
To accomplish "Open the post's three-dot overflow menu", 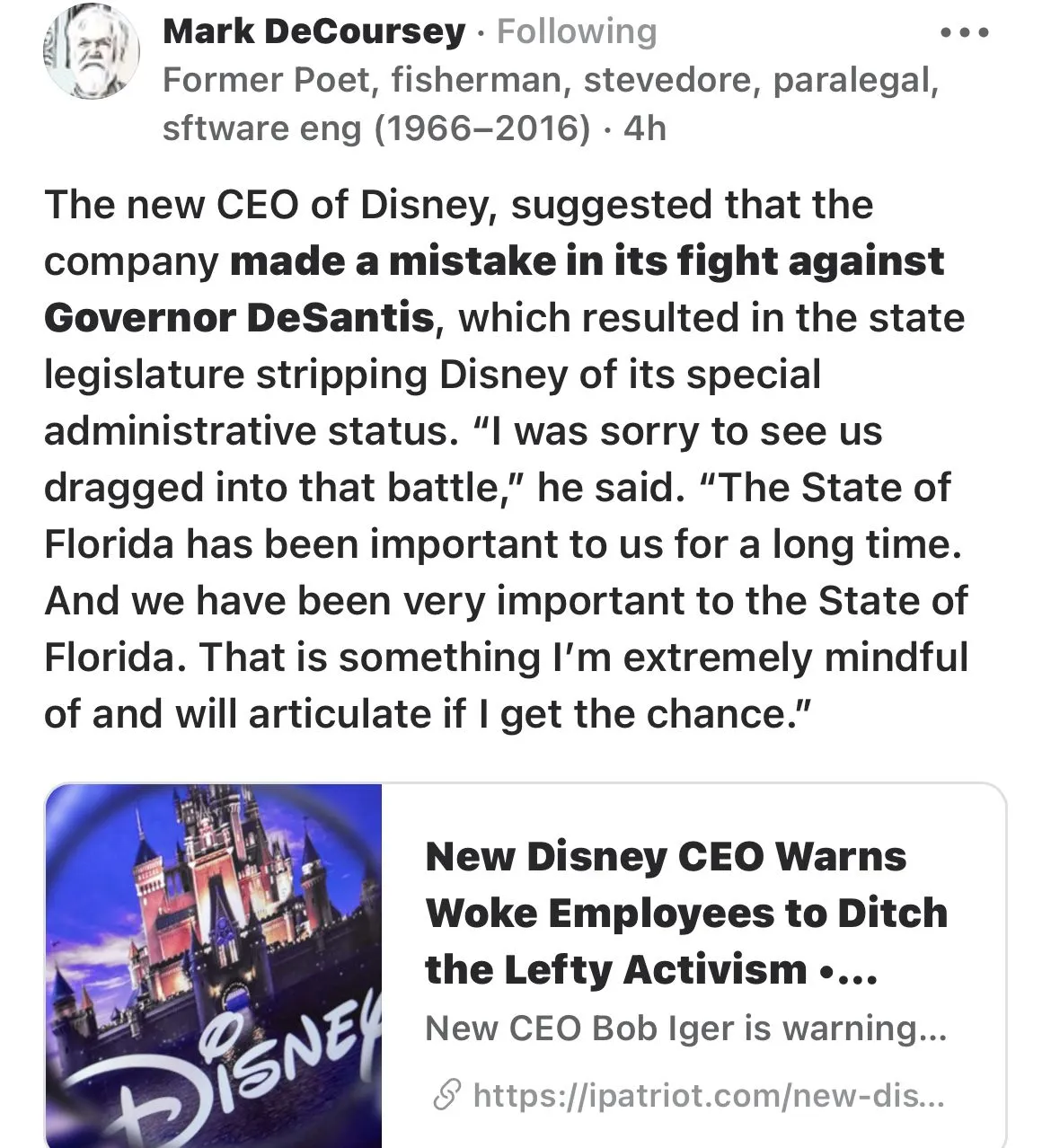I will [964, 33].
